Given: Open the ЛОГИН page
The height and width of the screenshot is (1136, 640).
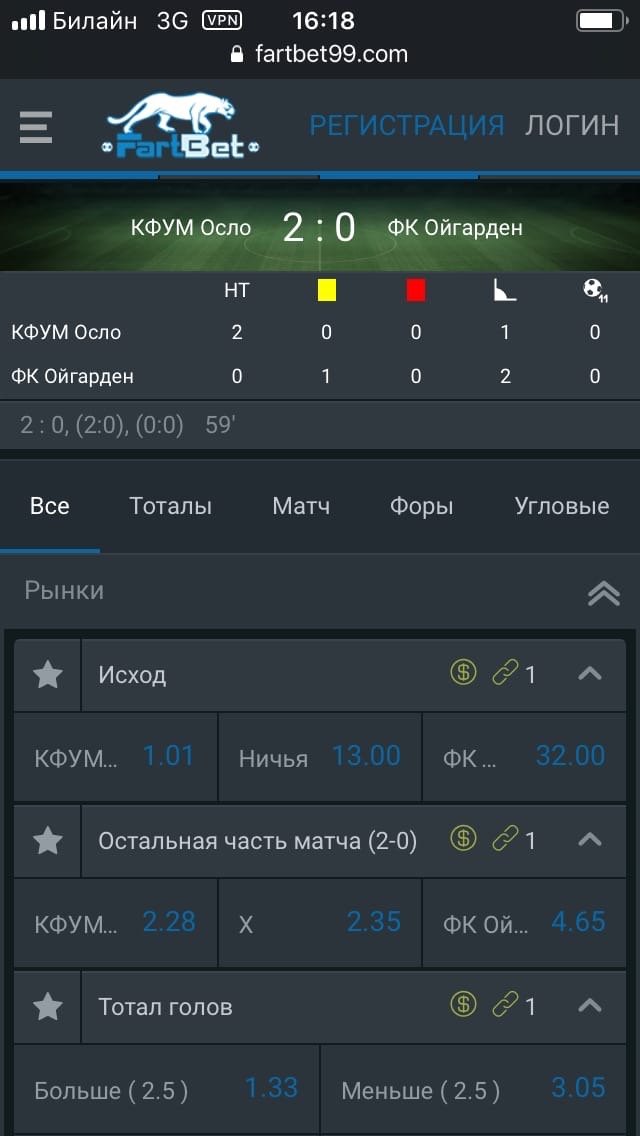Looking at the screenshot, I should point(572,125).
